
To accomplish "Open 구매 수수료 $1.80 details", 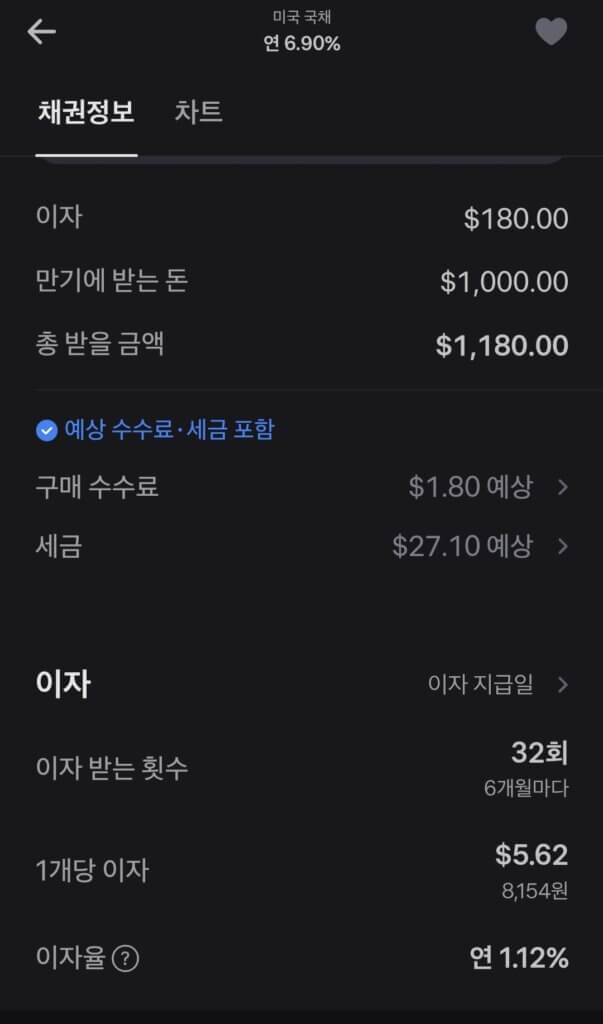I will (x=302, y=487).
